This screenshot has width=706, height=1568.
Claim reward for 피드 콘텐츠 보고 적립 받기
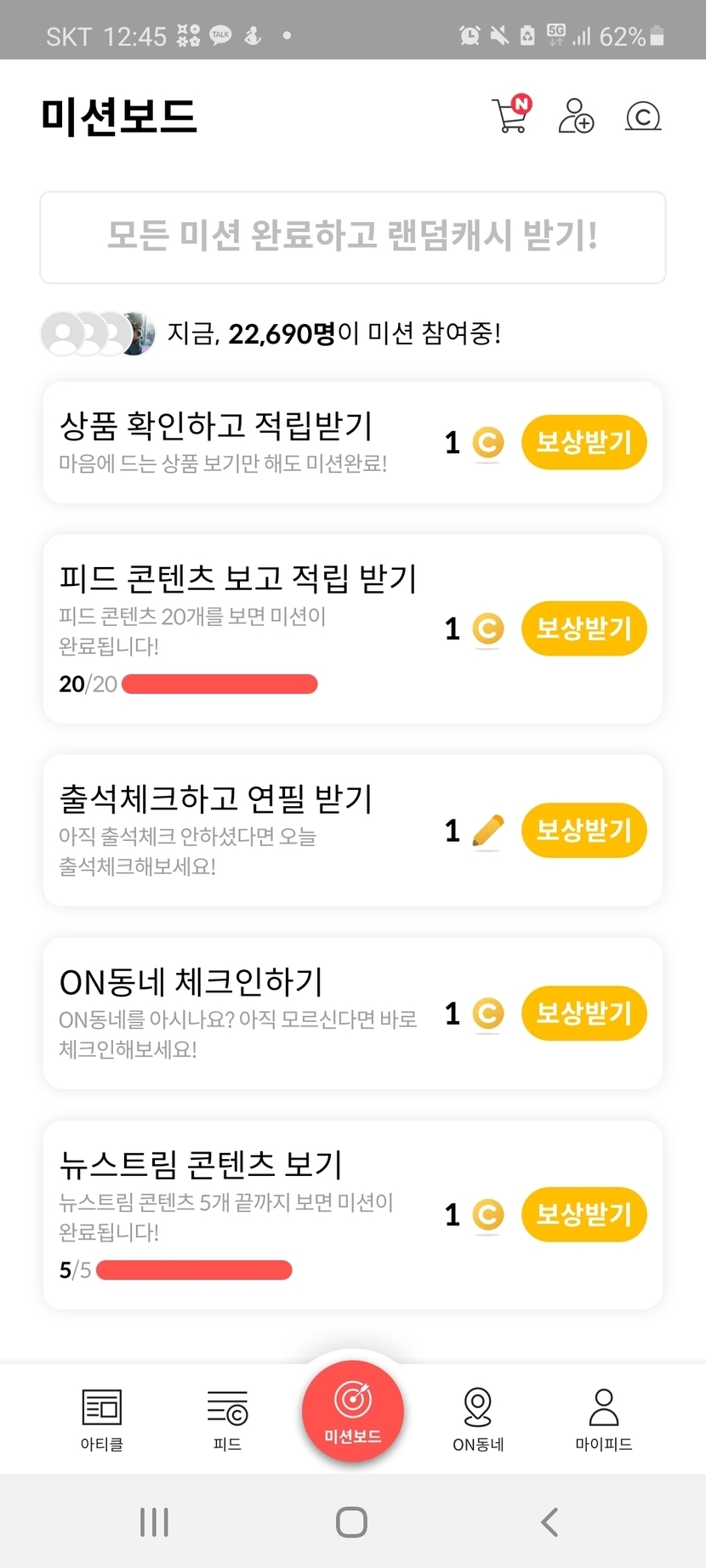[584, 628]
